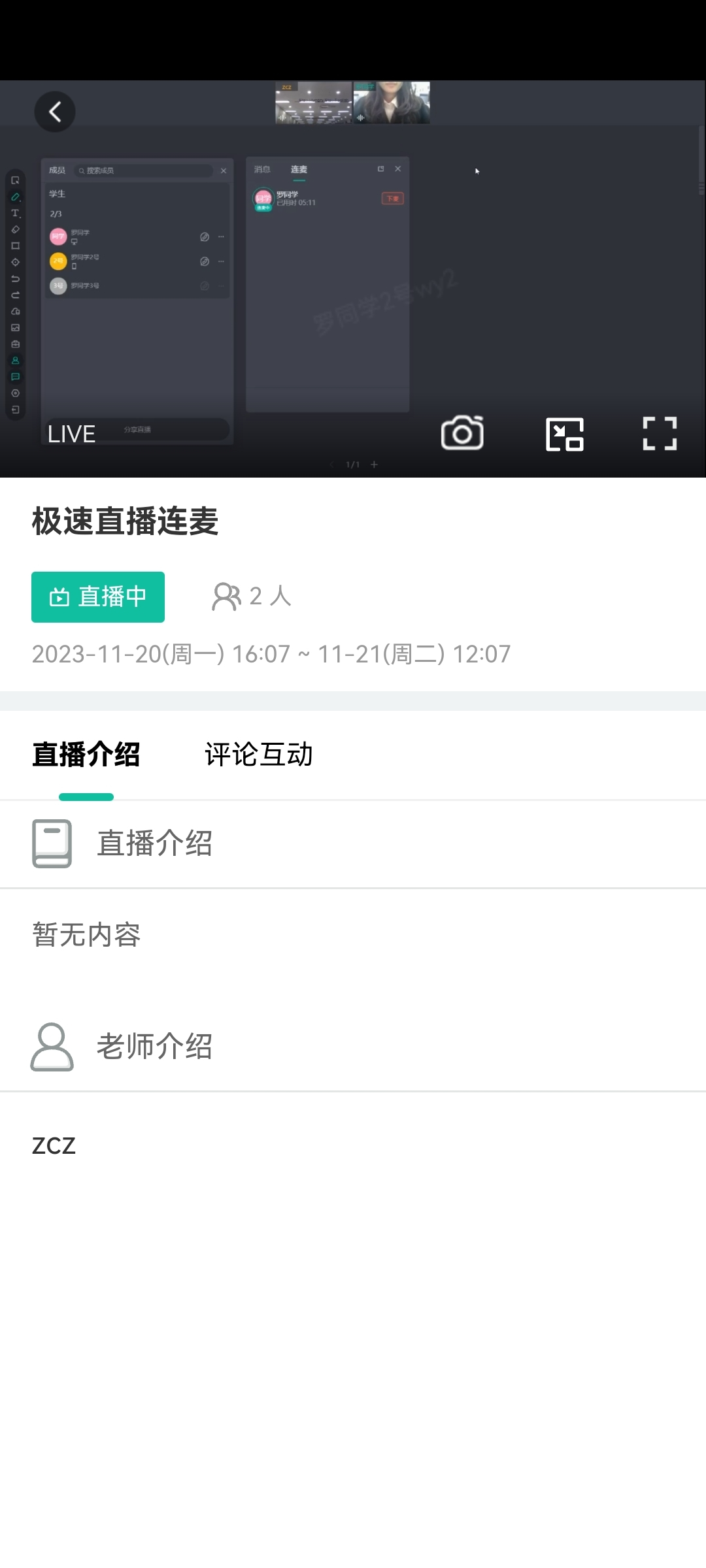Take a screenshot with the camera icon
Screen dimensions: 706x1568
pos(462,433)
